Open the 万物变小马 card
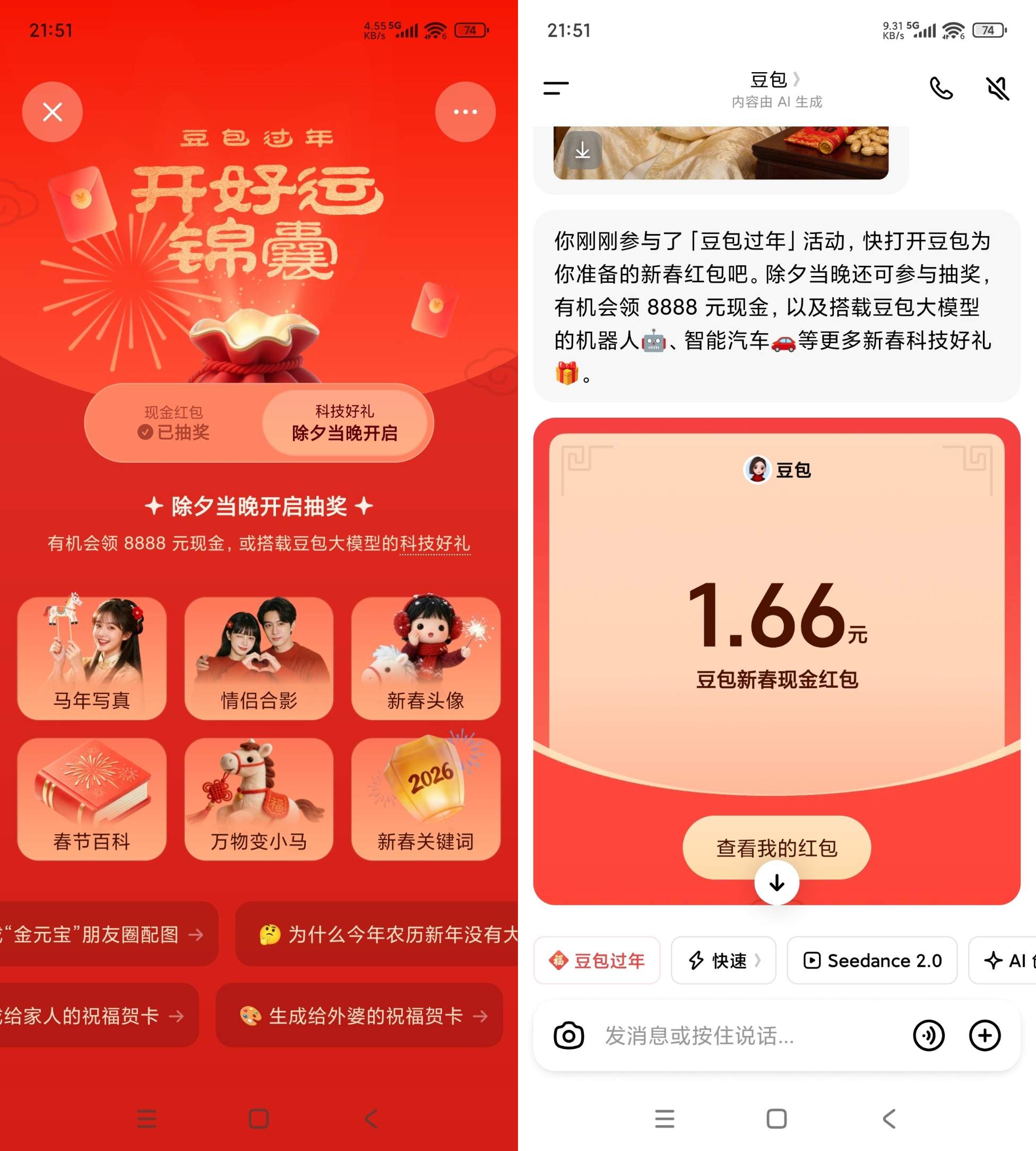 (x=259, y=799)
